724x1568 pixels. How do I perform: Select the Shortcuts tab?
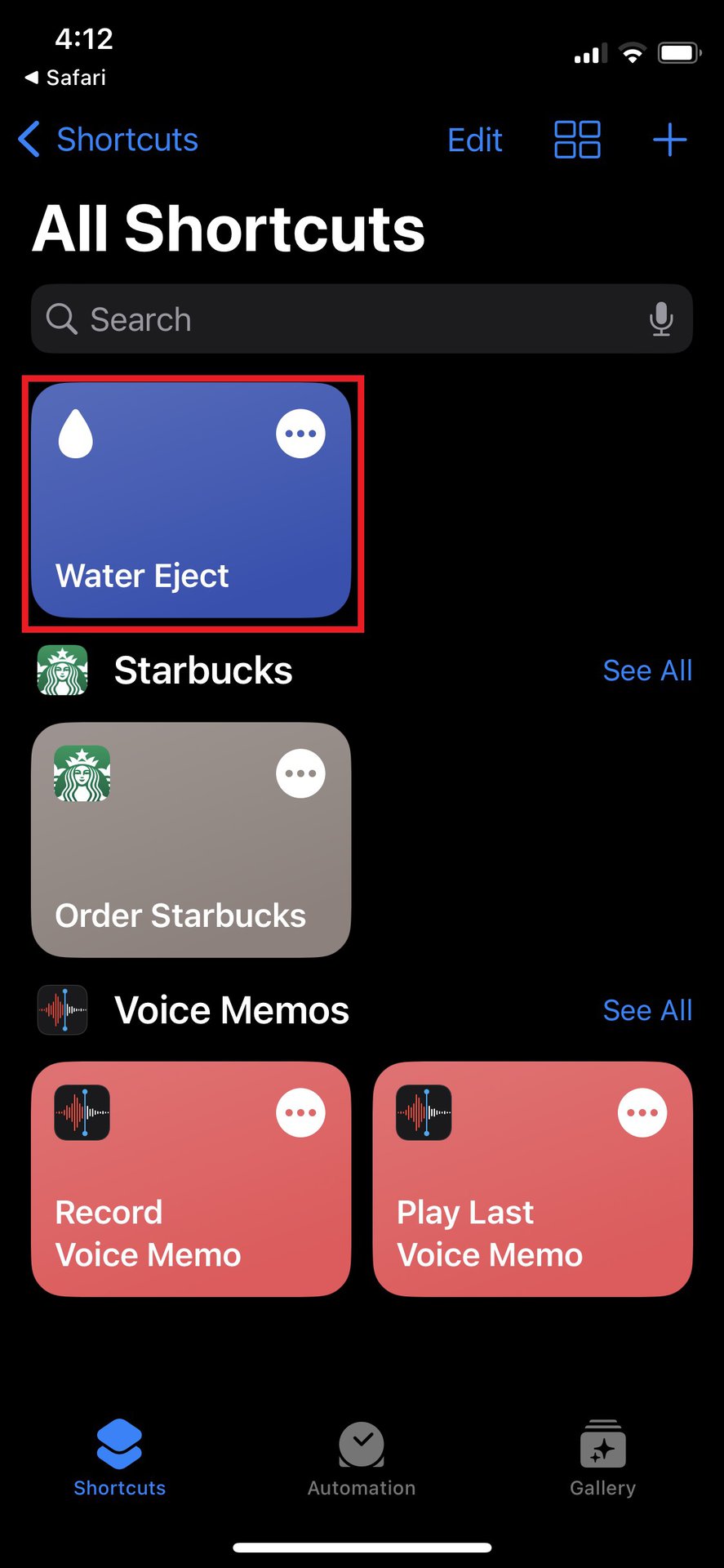(x=119, y=1459)
